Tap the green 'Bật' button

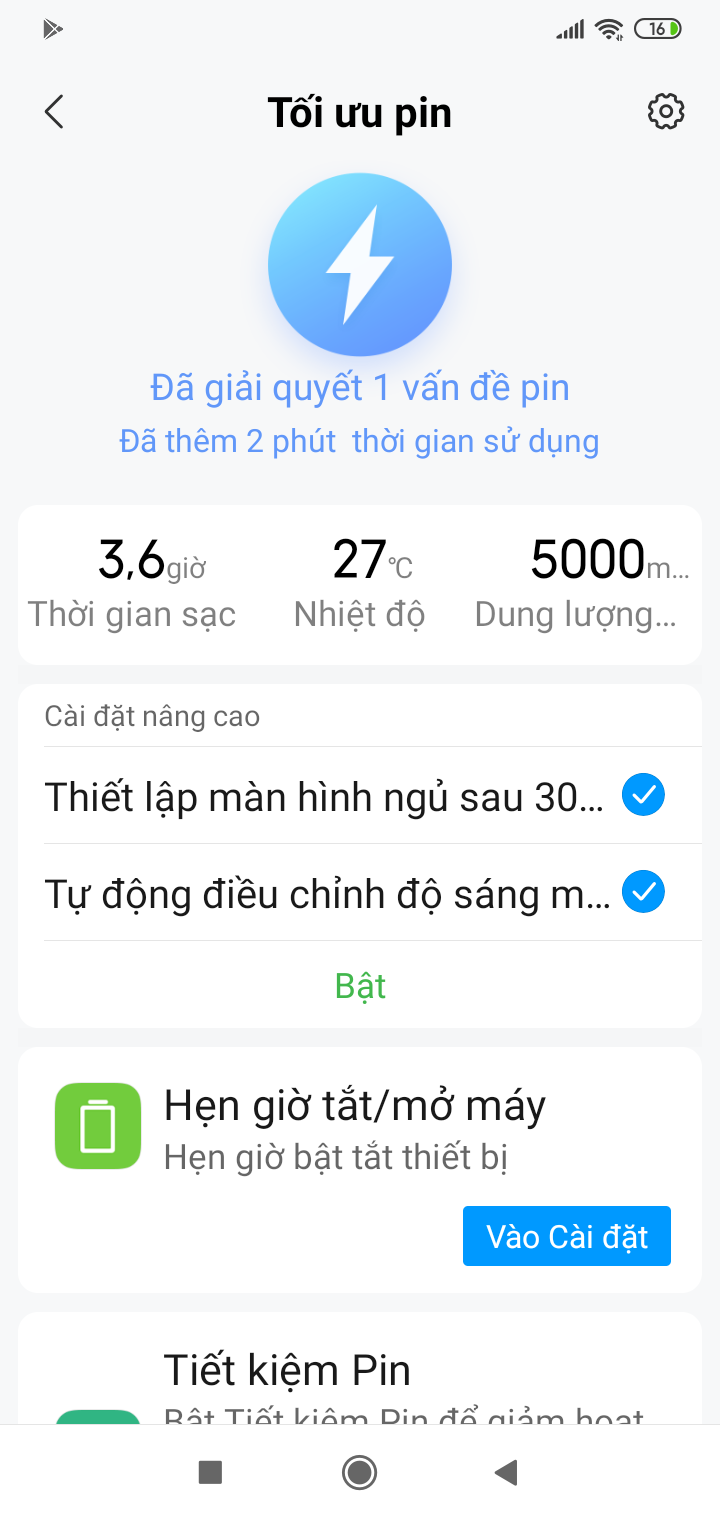(360, 986)
